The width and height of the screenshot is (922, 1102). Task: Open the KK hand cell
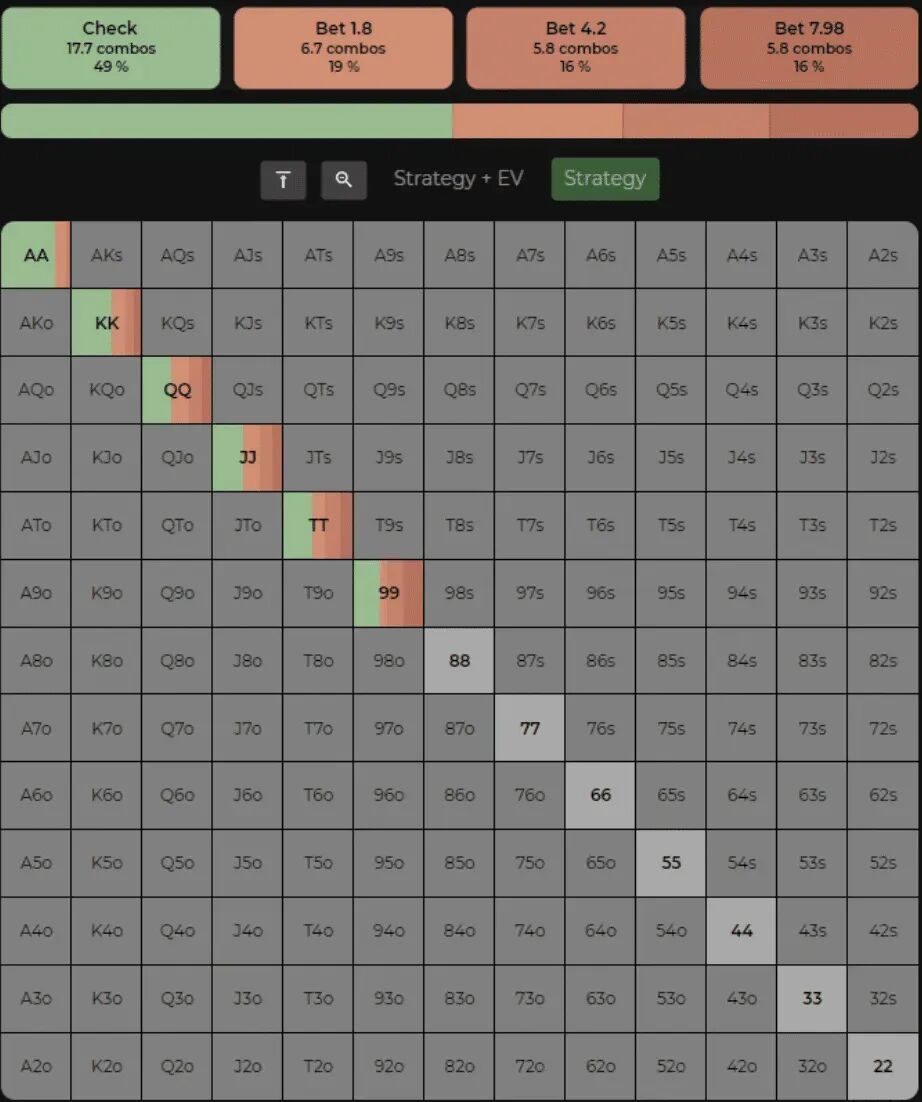pyautogui.click(x=106, y=323)
